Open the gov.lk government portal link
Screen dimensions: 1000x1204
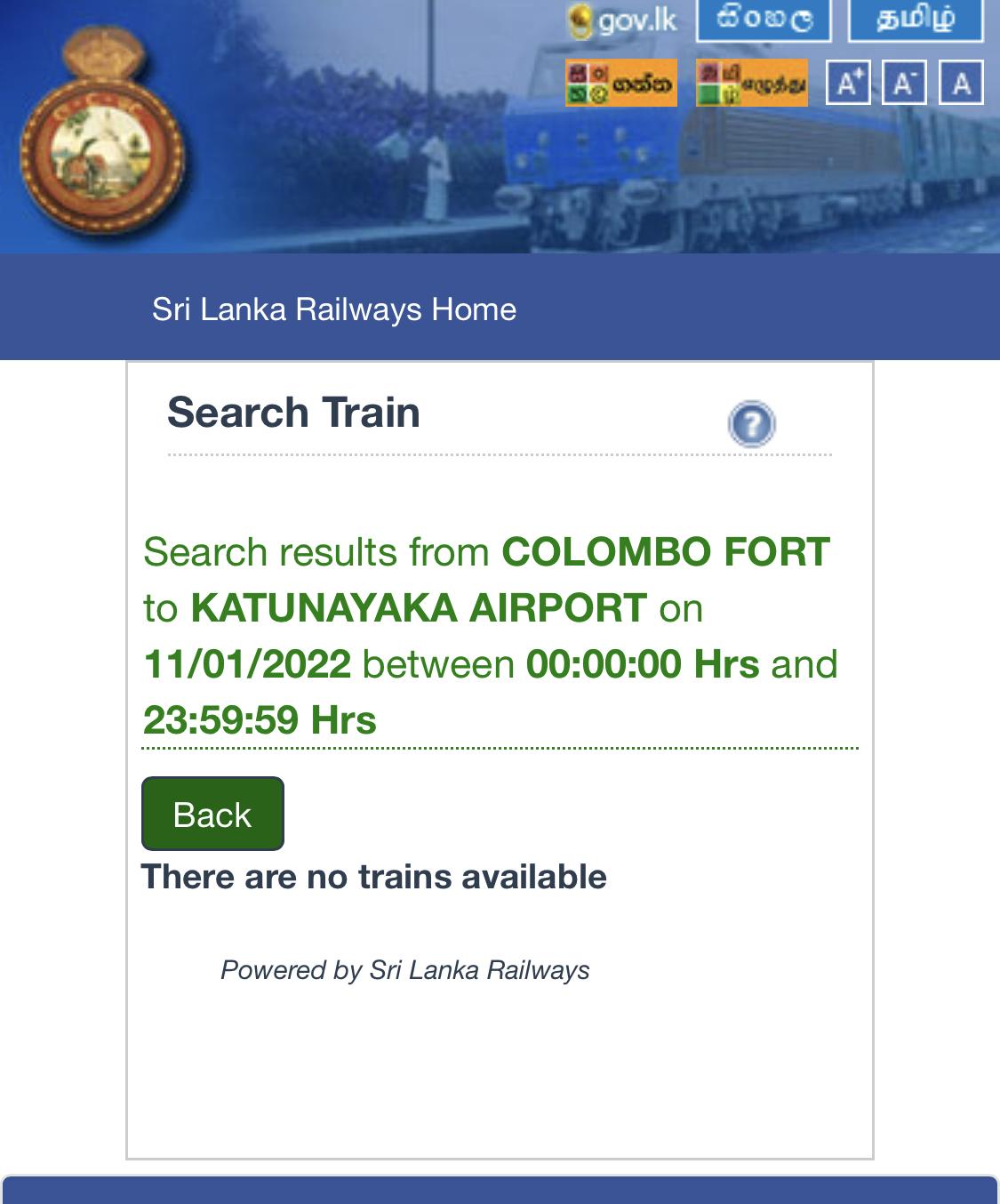(623, 20)
